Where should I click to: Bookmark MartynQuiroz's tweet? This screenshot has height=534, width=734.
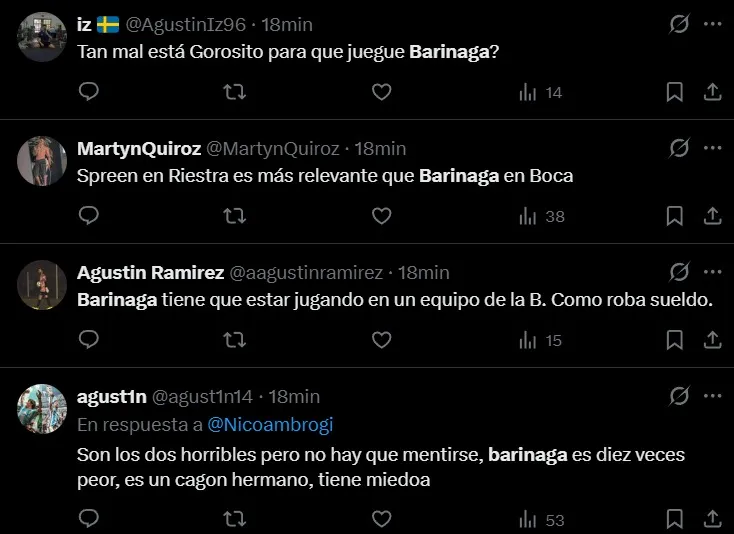click(x=674, y=216)
